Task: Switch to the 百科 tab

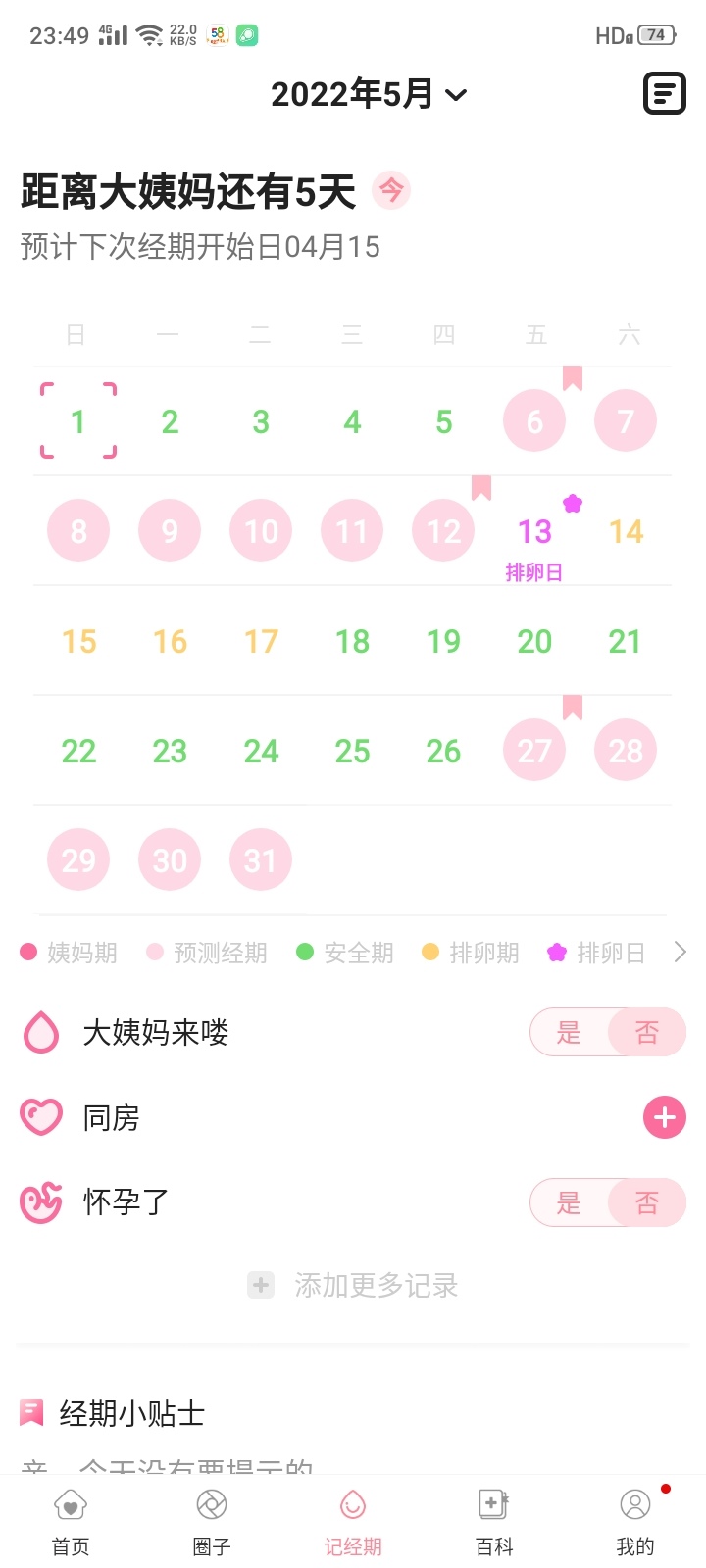Action: click(494, 1522)
